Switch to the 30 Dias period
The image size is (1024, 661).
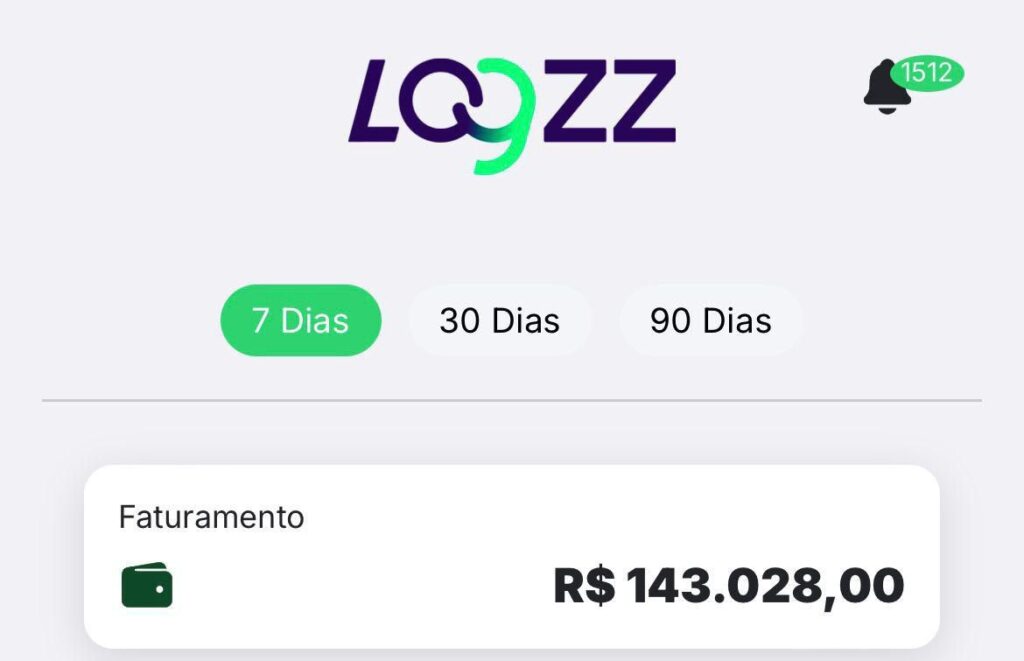pos(499,321)
